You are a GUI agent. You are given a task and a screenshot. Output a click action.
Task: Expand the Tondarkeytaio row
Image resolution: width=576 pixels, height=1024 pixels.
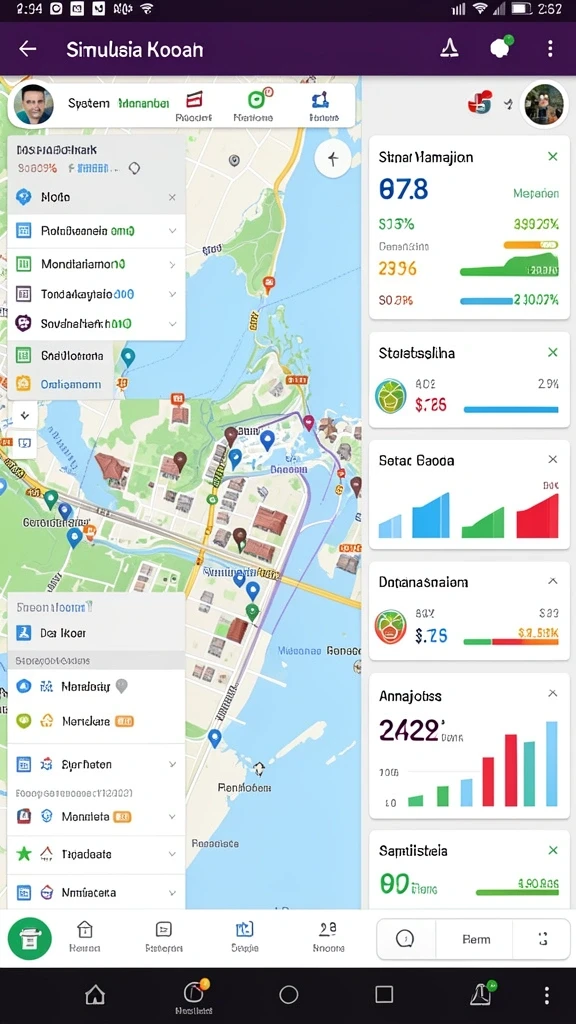(x=172, y=295)
